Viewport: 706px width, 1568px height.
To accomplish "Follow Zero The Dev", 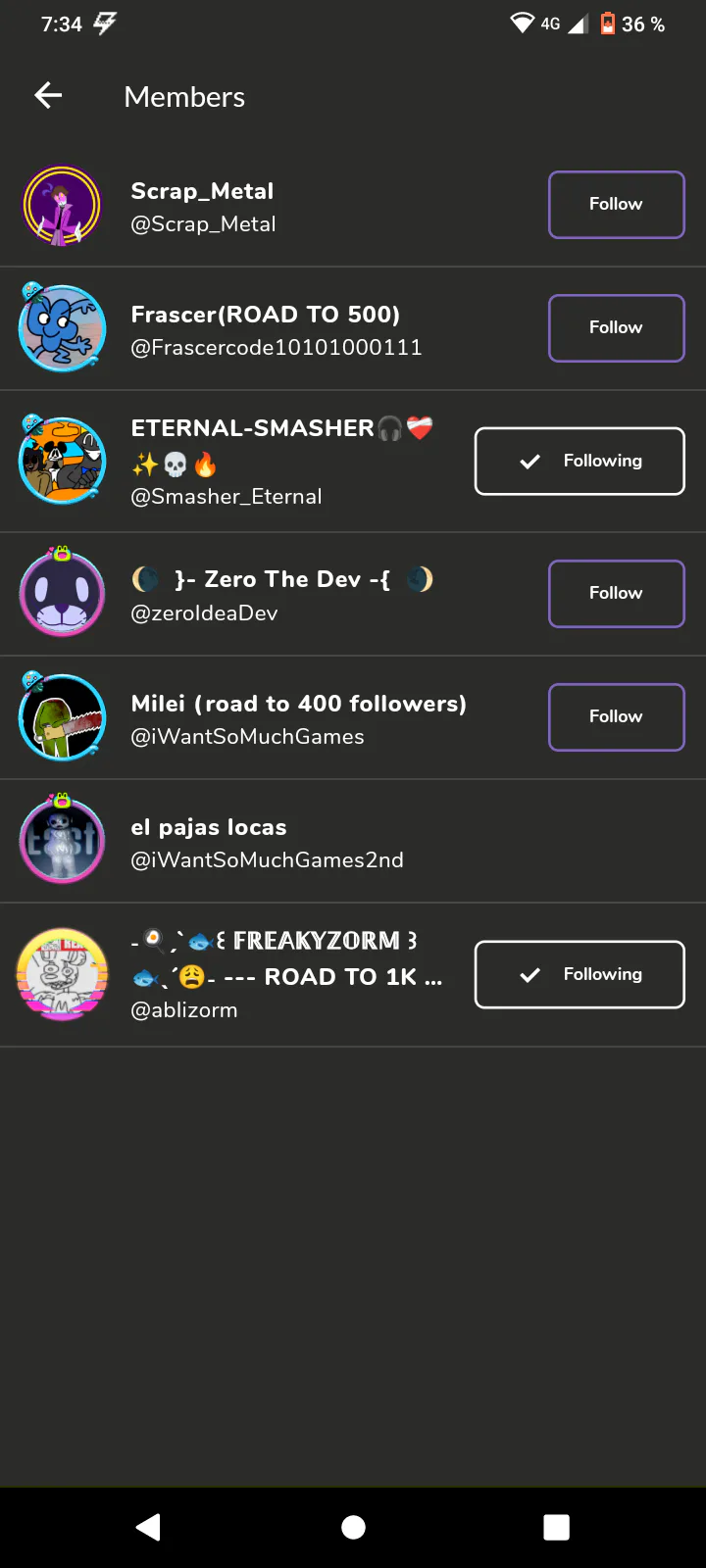I will point(616,593).
